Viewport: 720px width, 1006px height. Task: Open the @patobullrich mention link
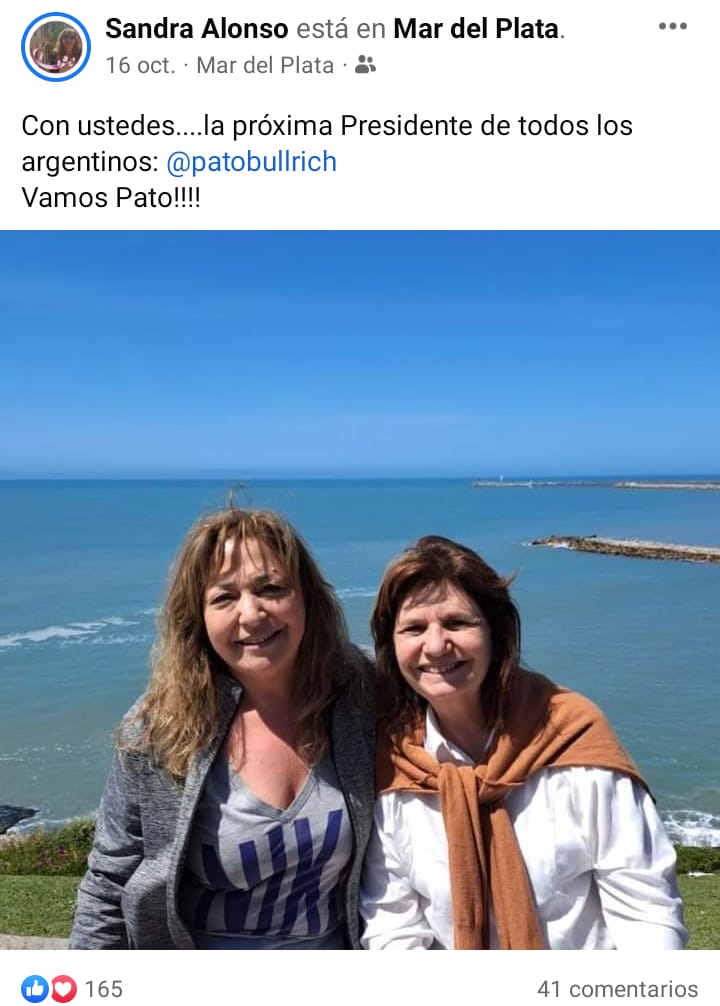click(251, 162)
